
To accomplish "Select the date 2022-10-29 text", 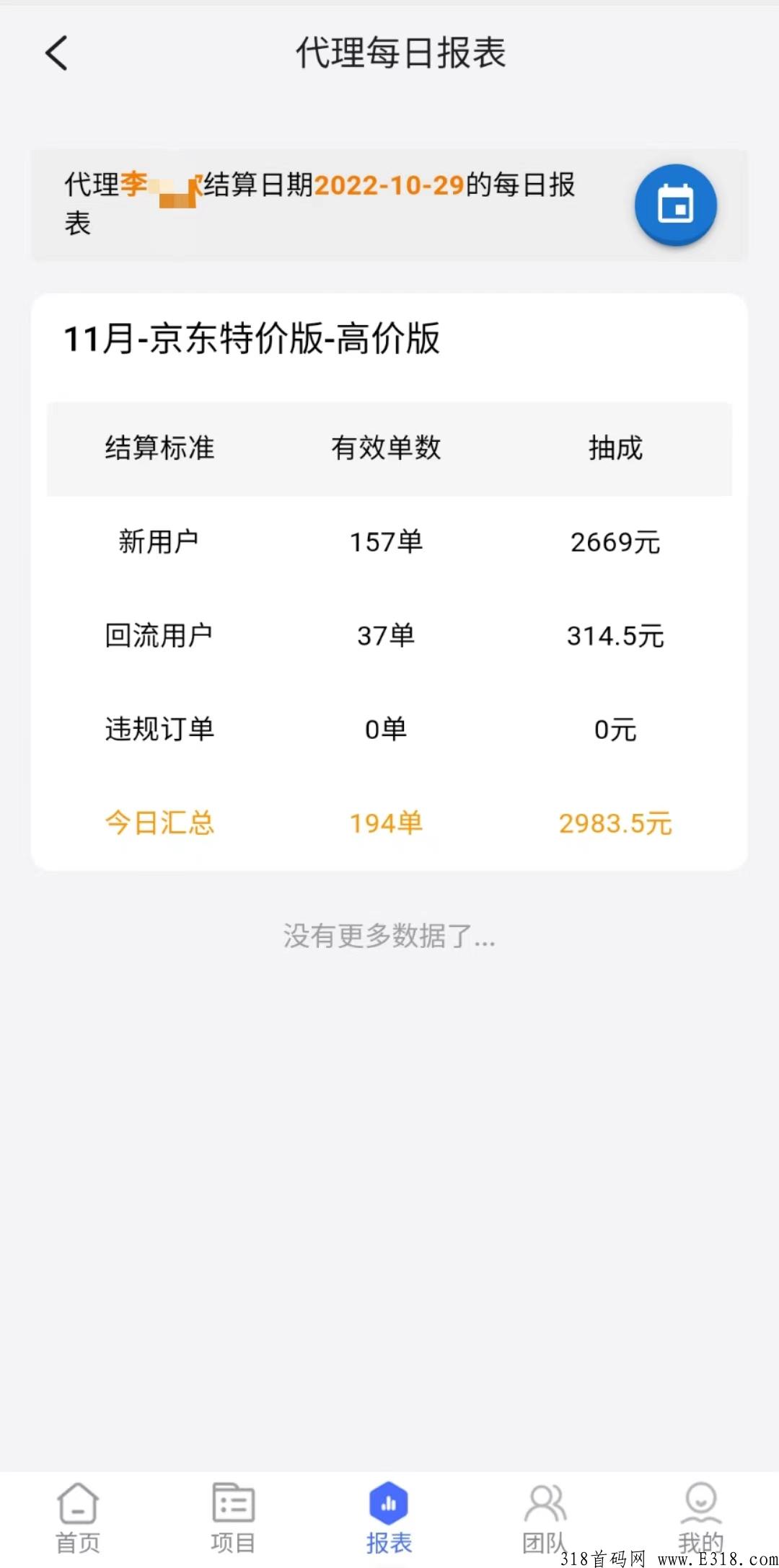I will coord(390,185).
